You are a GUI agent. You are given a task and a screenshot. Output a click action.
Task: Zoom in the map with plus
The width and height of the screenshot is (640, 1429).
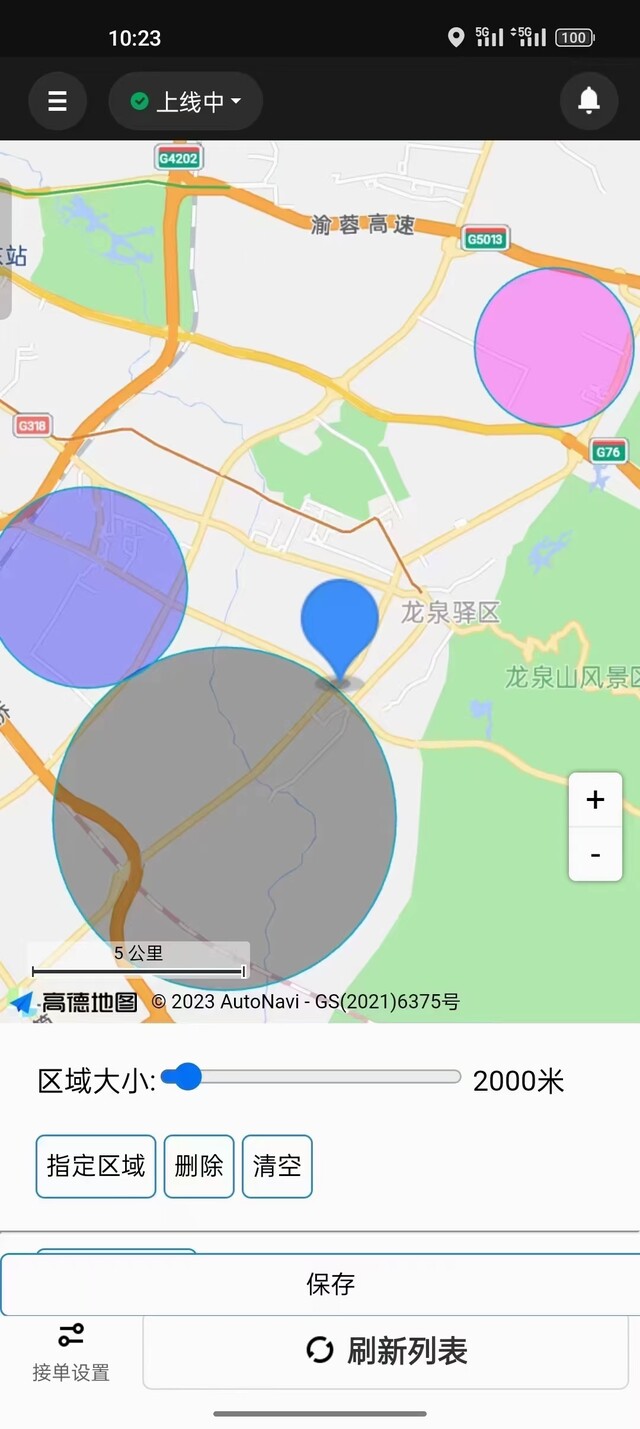[595, 800]
